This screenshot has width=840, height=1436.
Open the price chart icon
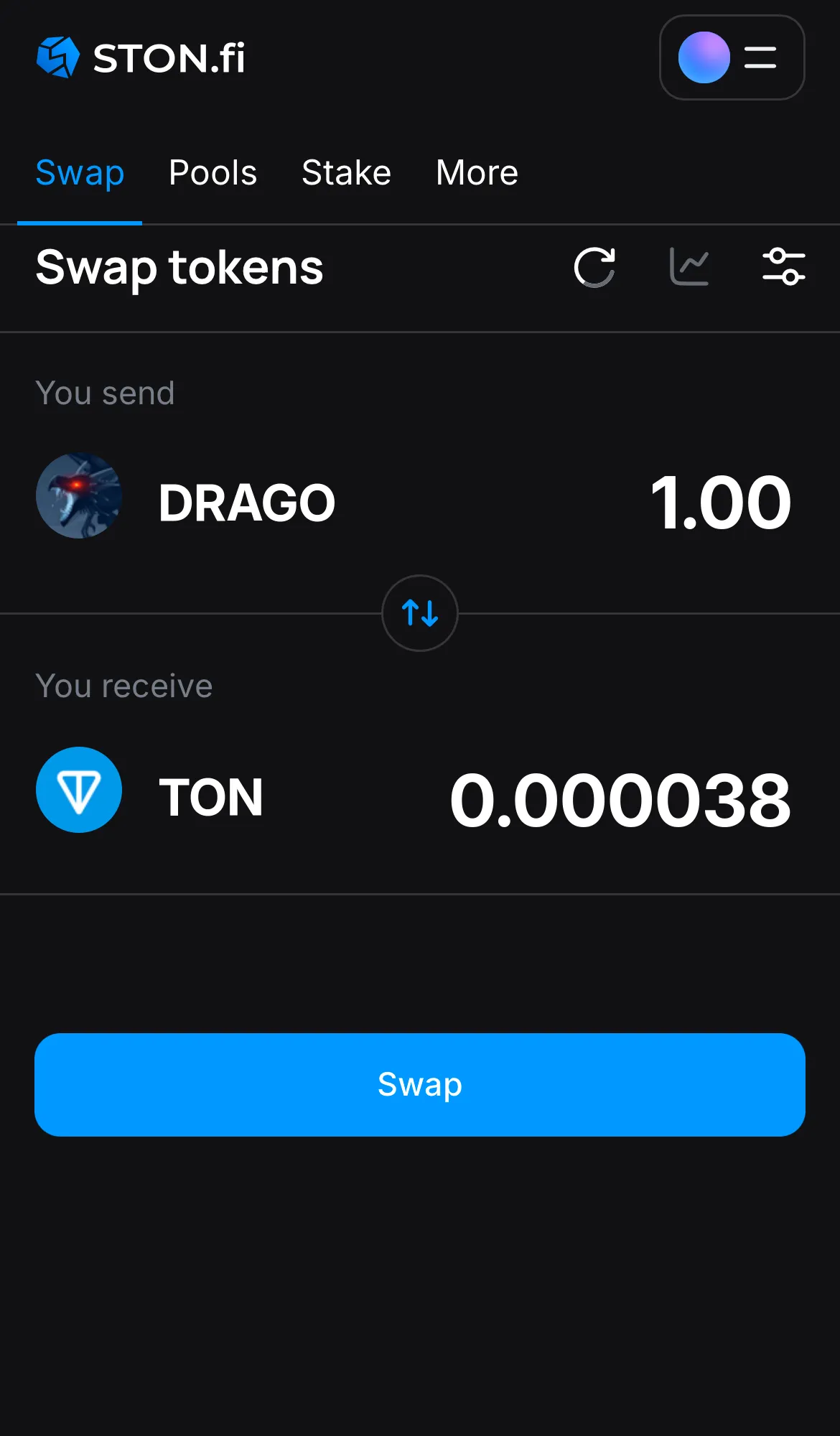tap(689, 268)
